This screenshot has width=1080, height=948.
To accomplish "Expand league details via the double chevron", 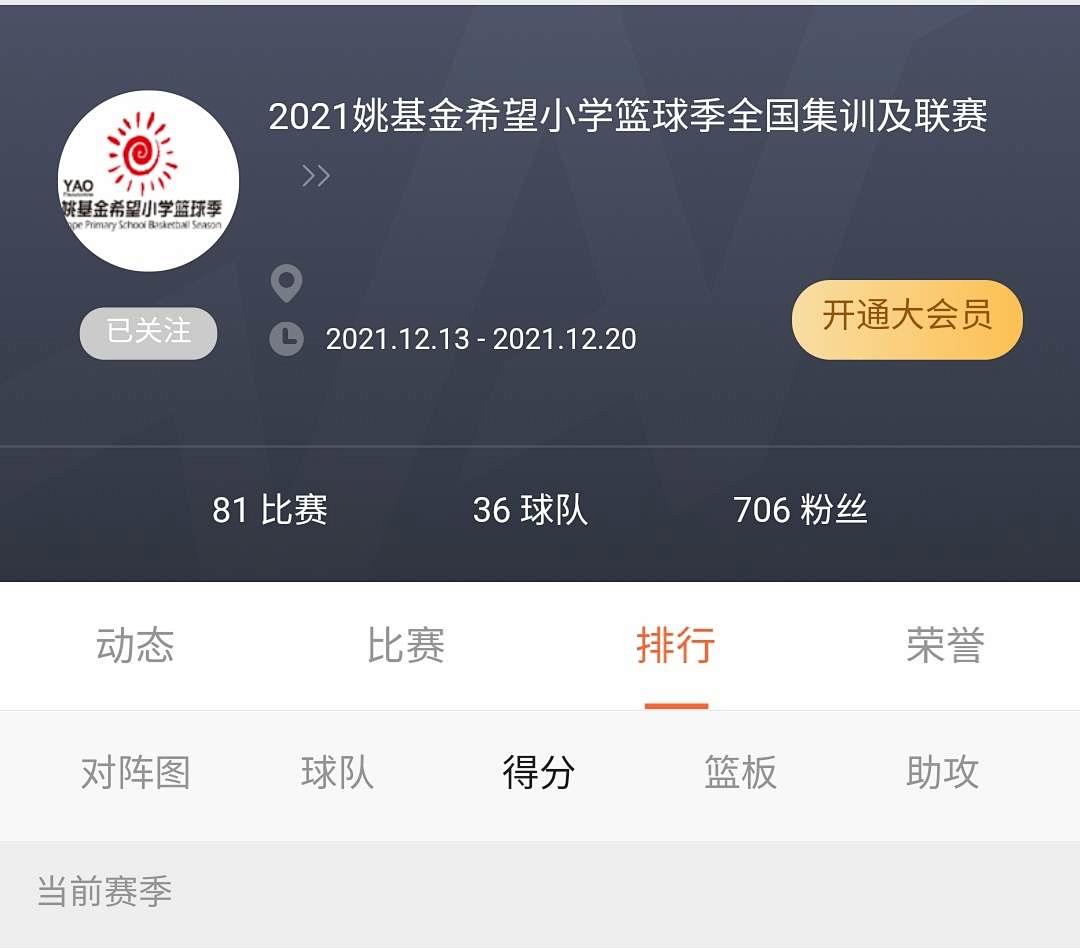I will pyautogui.click(x=316, y=177).
